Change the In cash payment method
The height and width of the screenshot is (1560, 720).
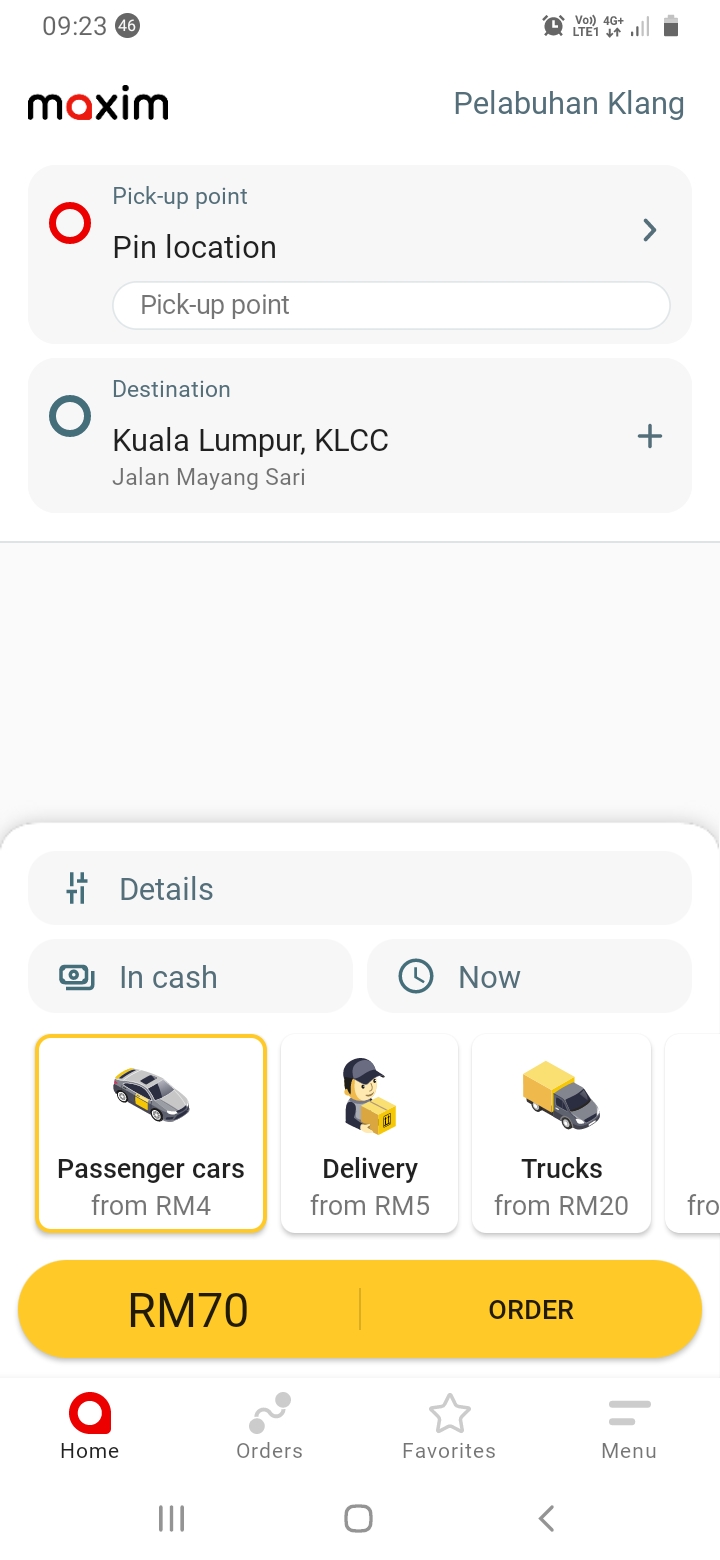tap(190, 977)
